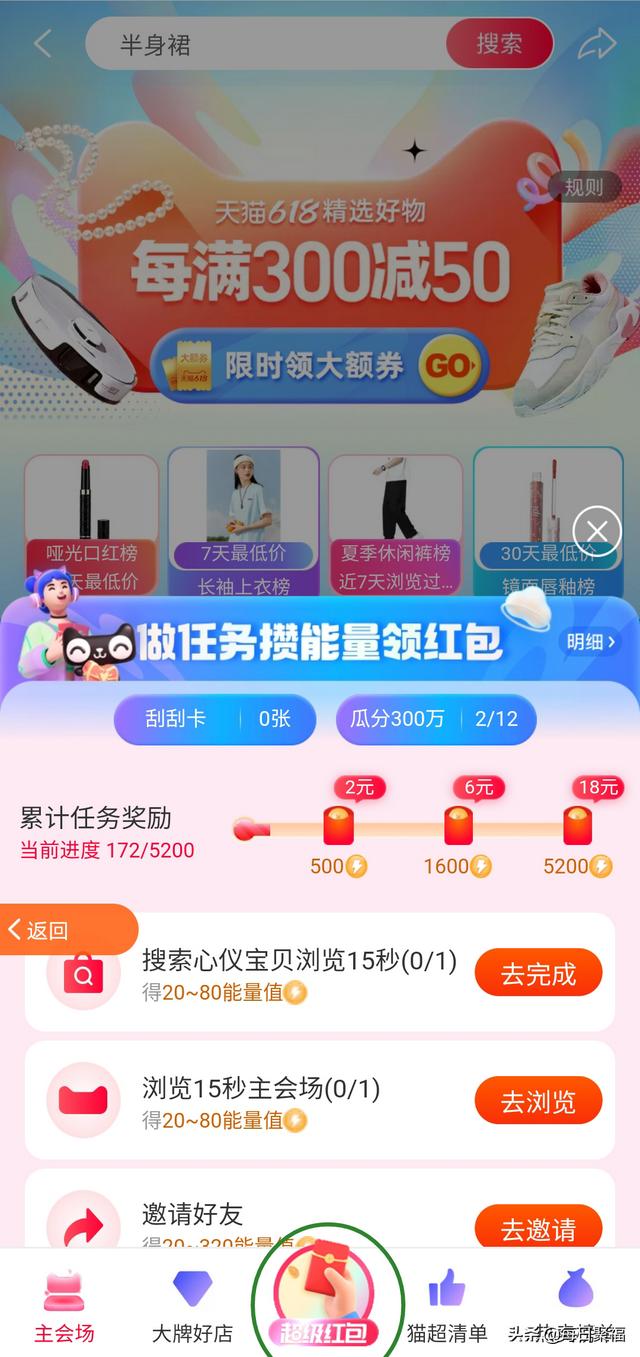Viewport: 640px width, 1357px height.
Task: Close the task panel with the X
Action: 597,531
